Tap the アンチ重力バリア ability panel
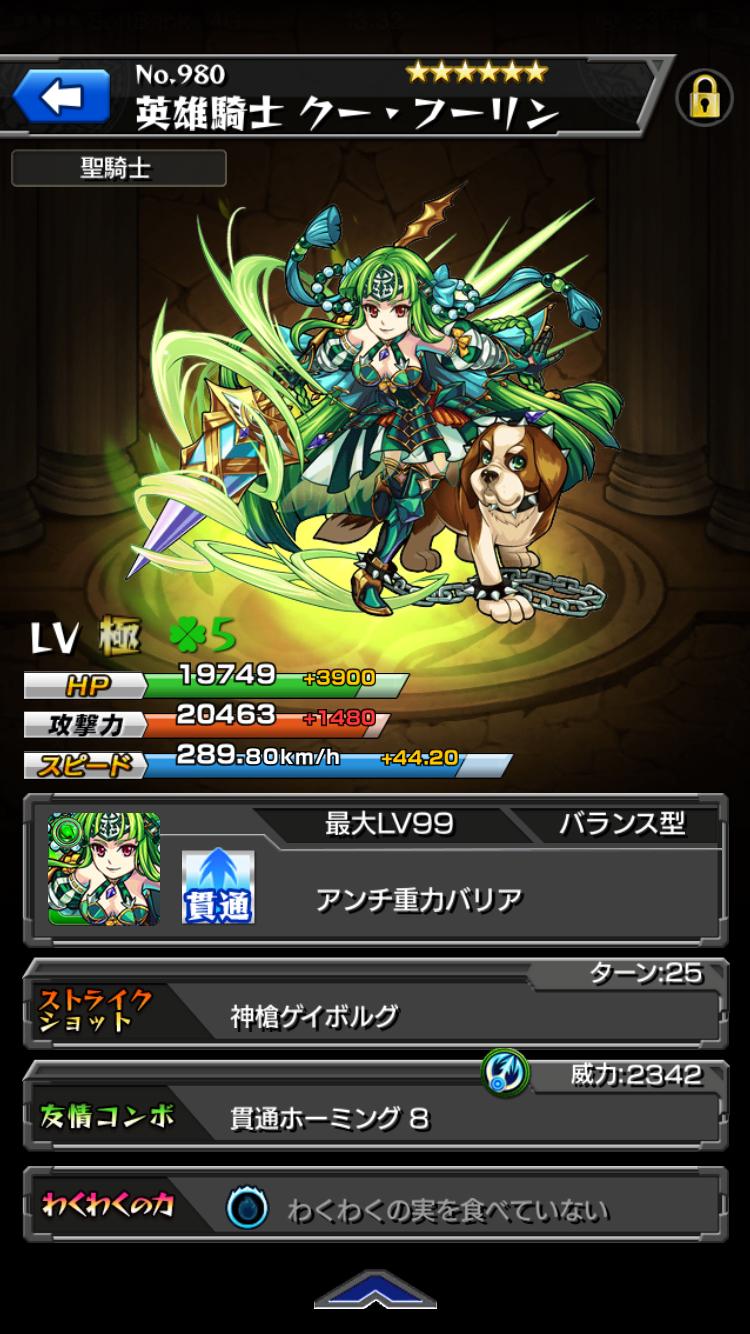This screenshot has height=1334, width=750. coord(419,899)
